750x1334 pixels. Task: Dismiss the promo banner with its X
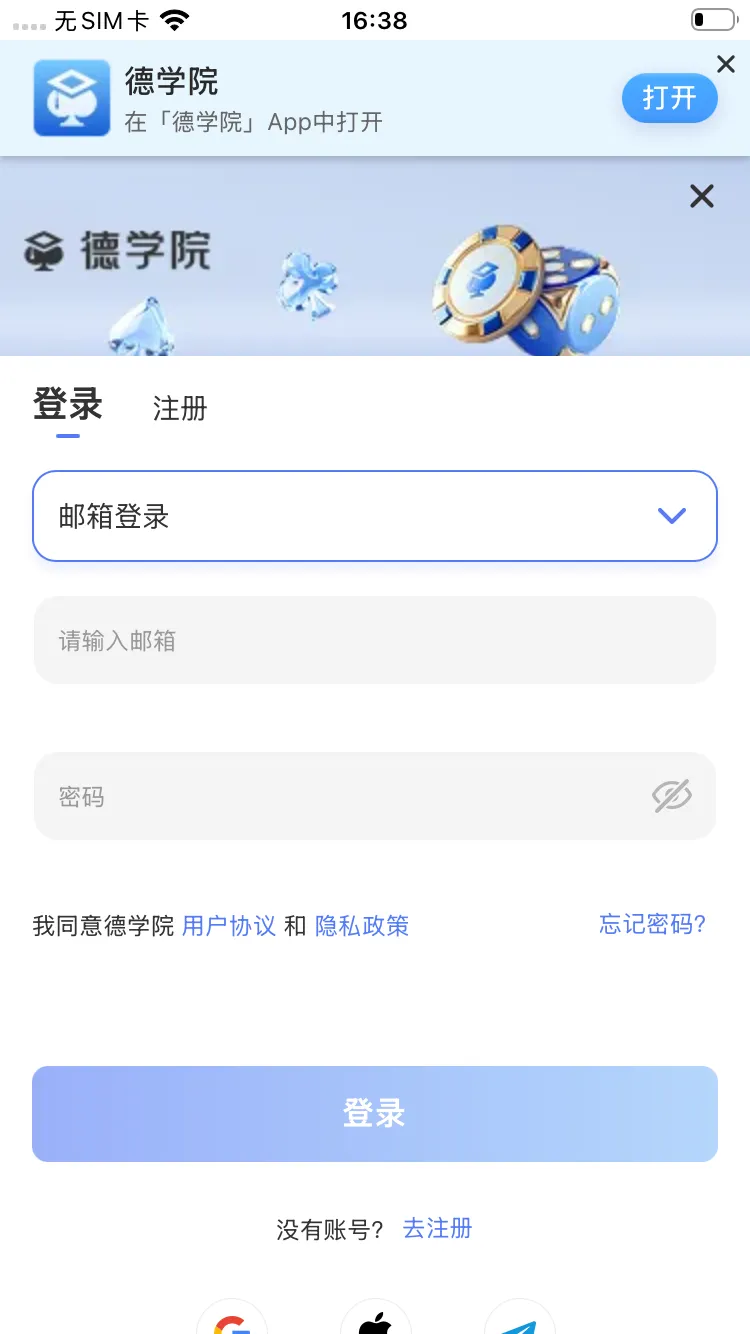coord(725,64)
